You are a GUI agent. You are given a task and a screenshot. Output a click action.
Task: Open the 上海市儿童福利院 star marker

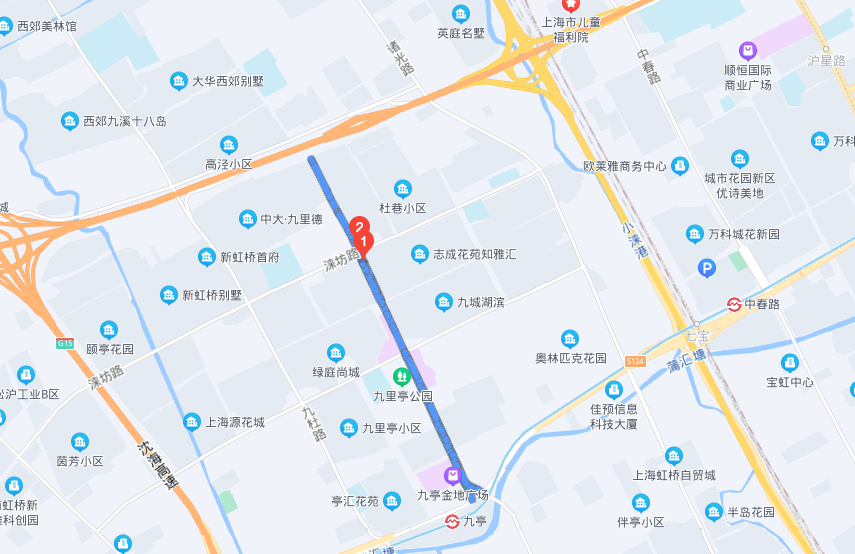pyautogui.click(x=557, y=5)
